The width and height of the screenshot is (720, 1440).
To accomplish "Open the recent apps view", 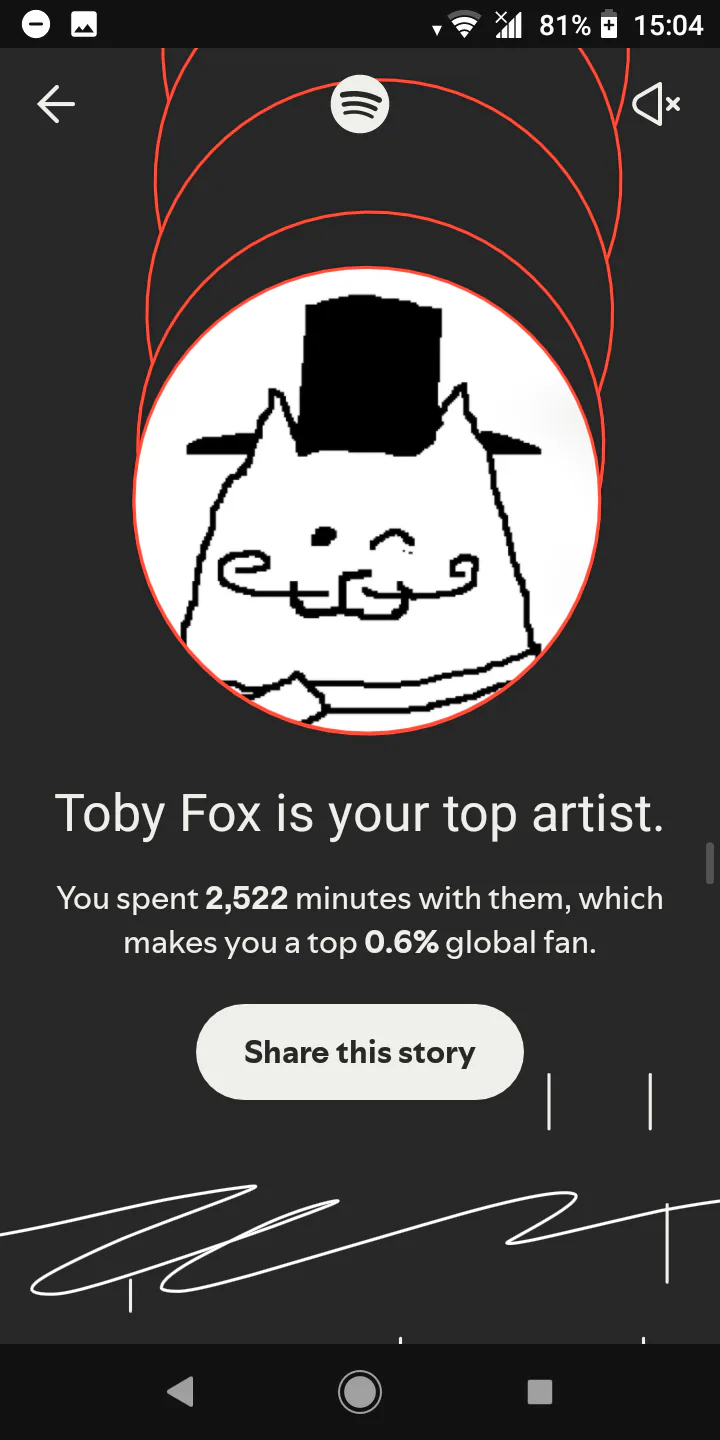I will (x=540, y=1392).
